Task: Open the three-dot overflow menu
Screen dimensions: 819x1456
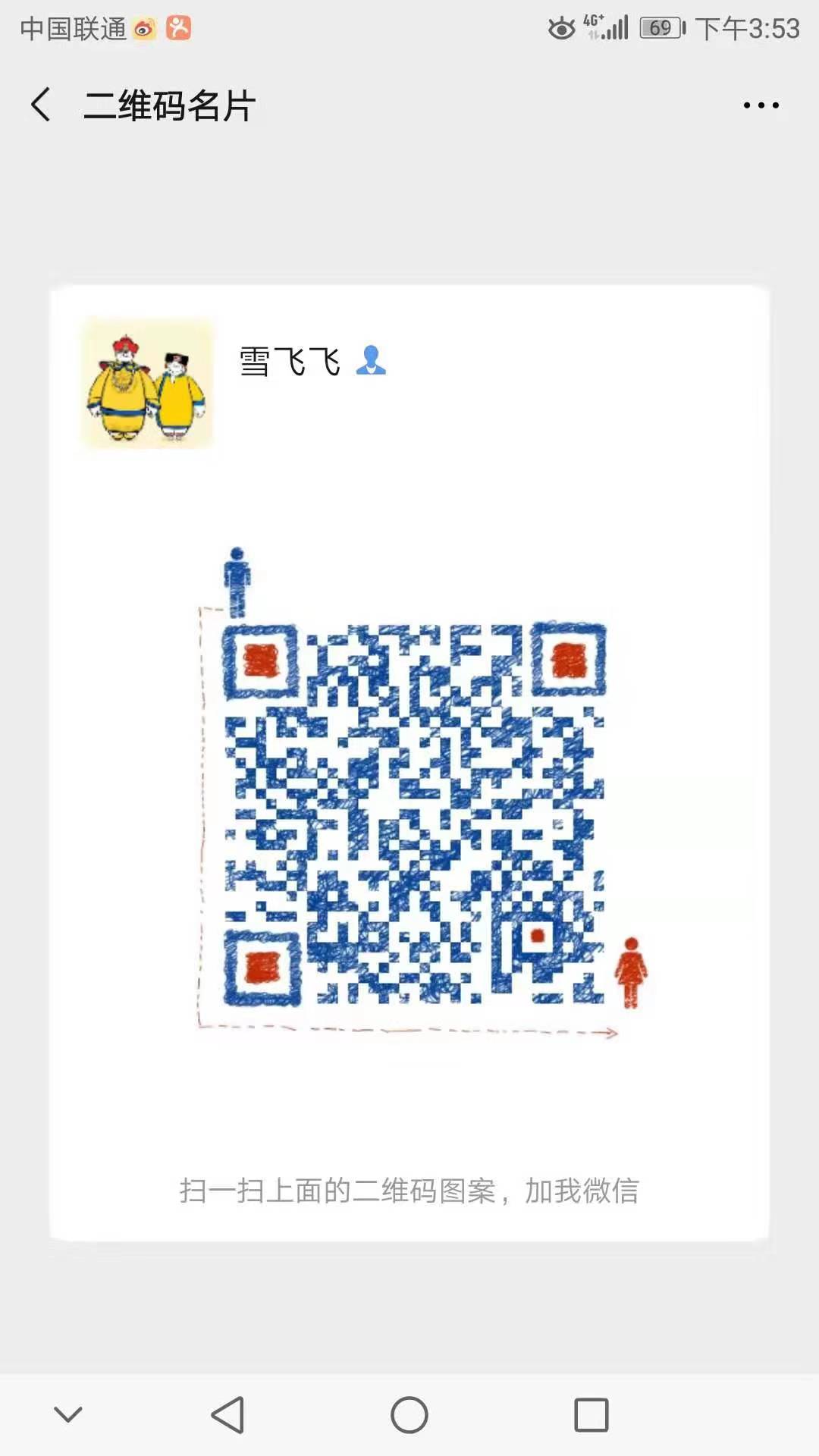Action: click(761, 105)
